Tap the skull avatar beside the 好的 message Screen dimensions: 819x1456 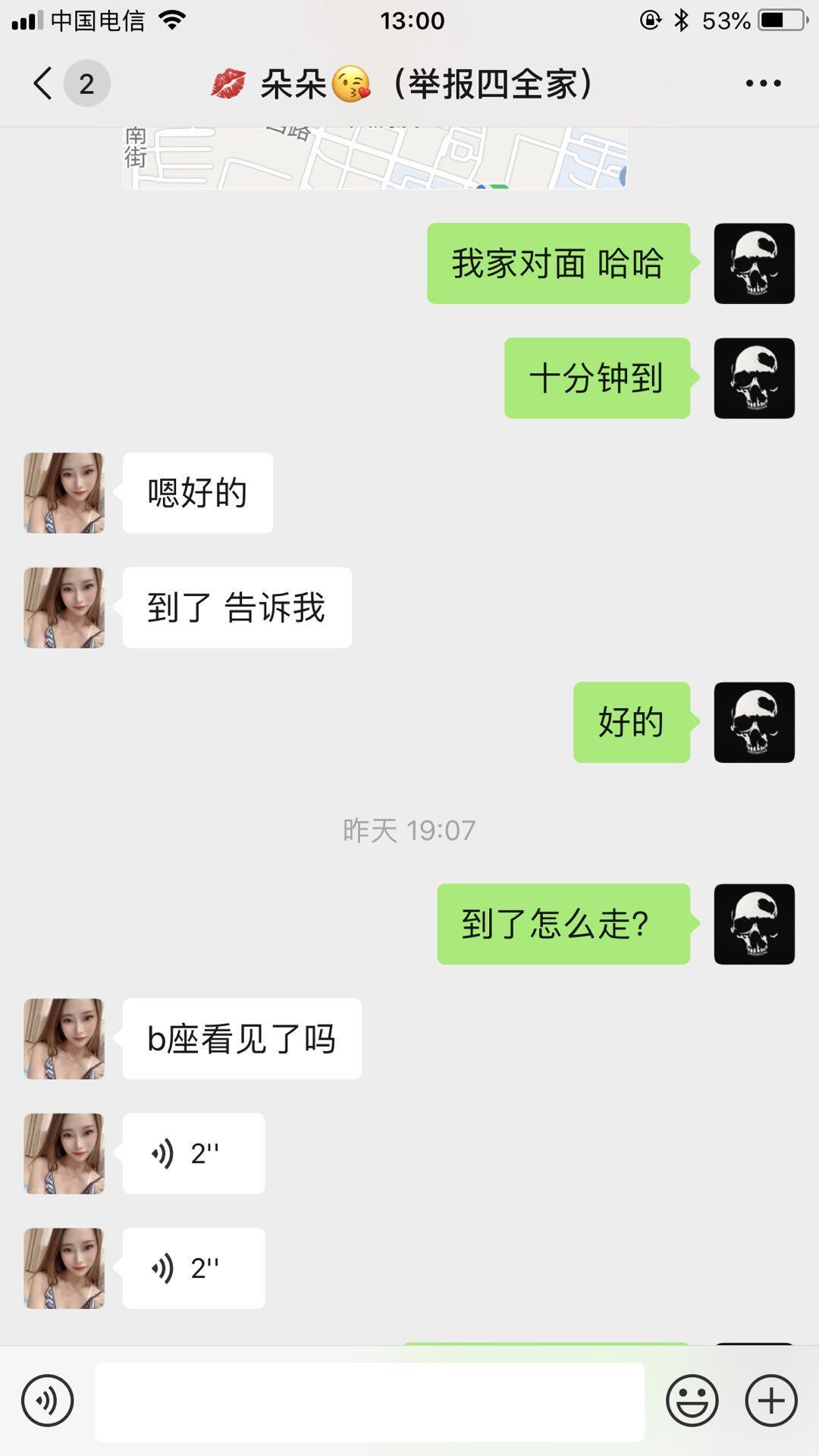point(755,722)
